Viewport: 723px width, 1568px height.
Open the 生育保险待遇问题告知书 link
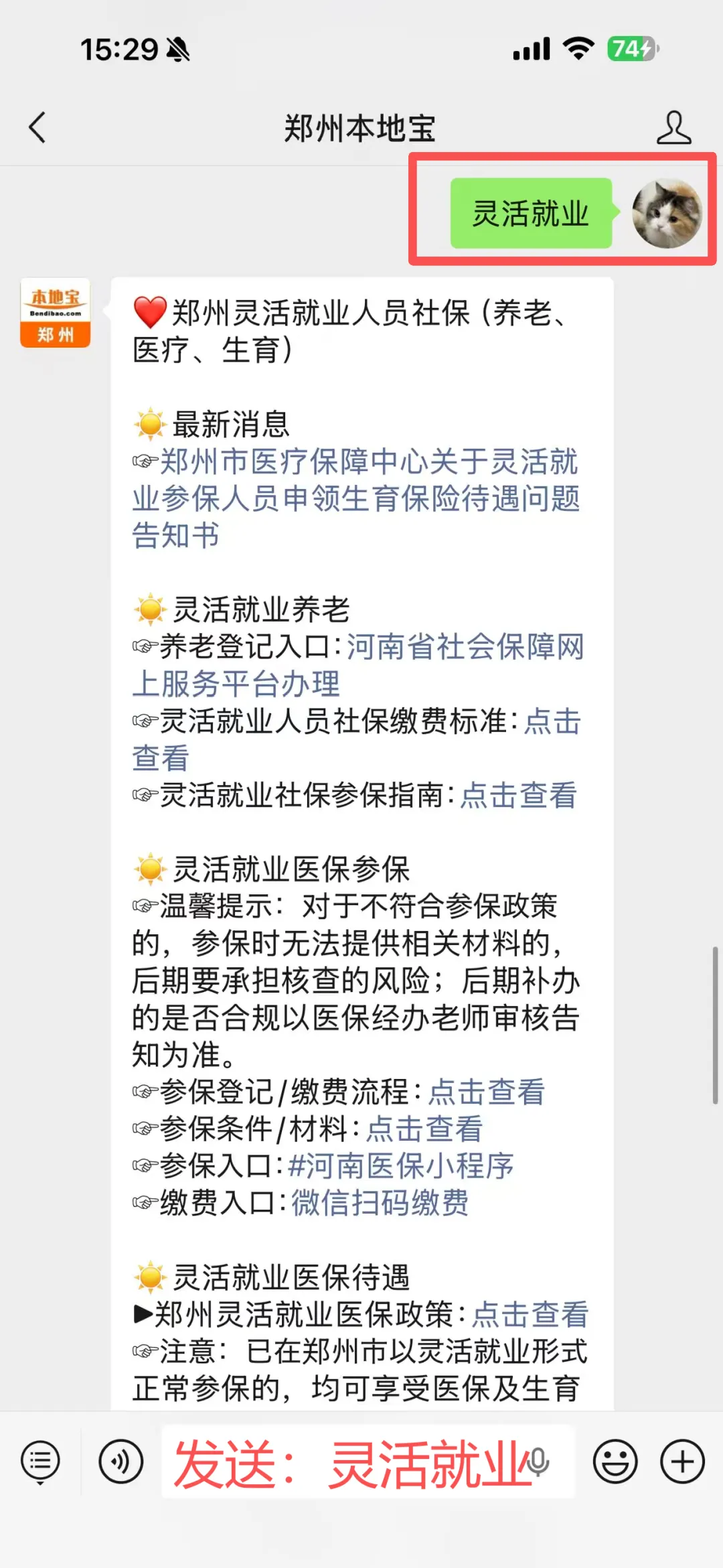355,498
